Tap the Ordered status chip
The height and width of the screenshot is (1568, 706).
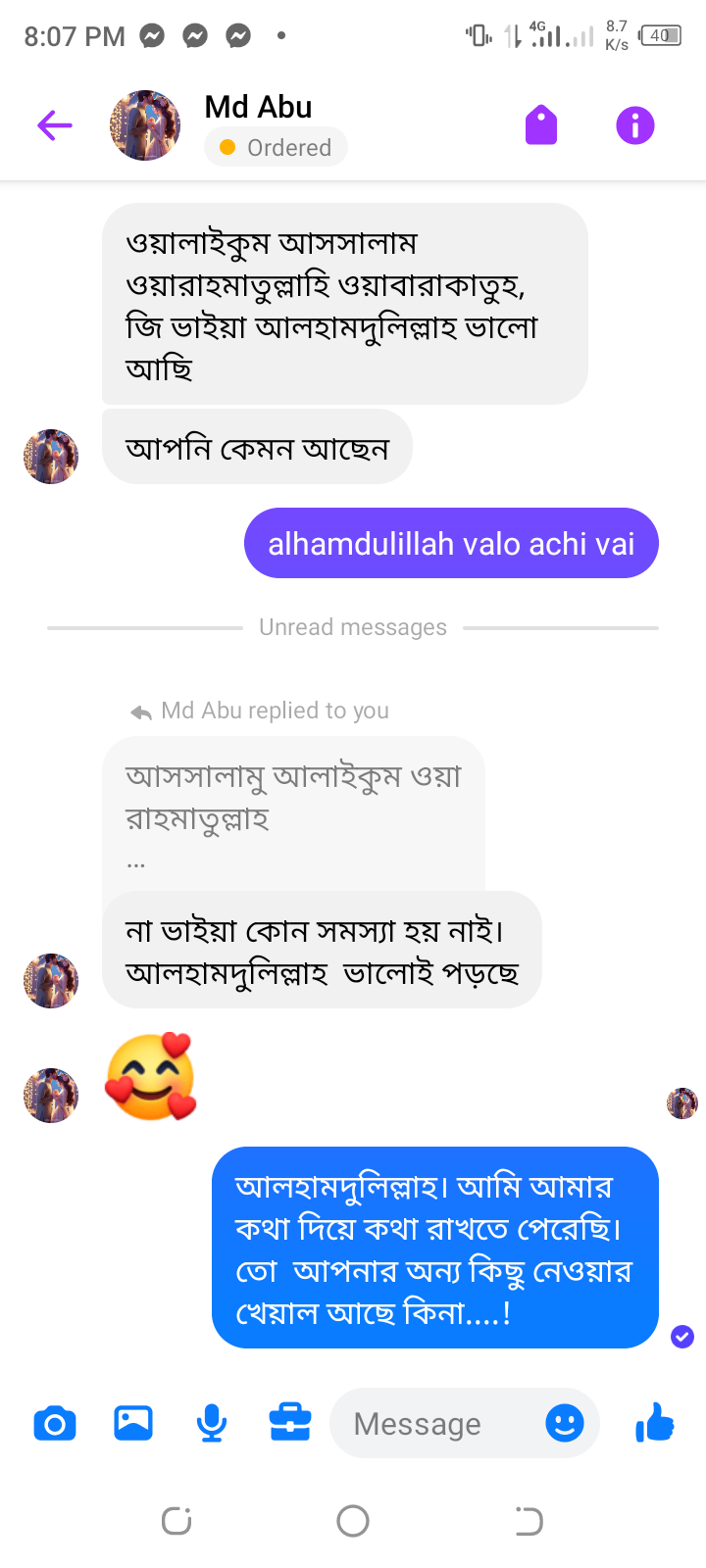click(276, 147)
